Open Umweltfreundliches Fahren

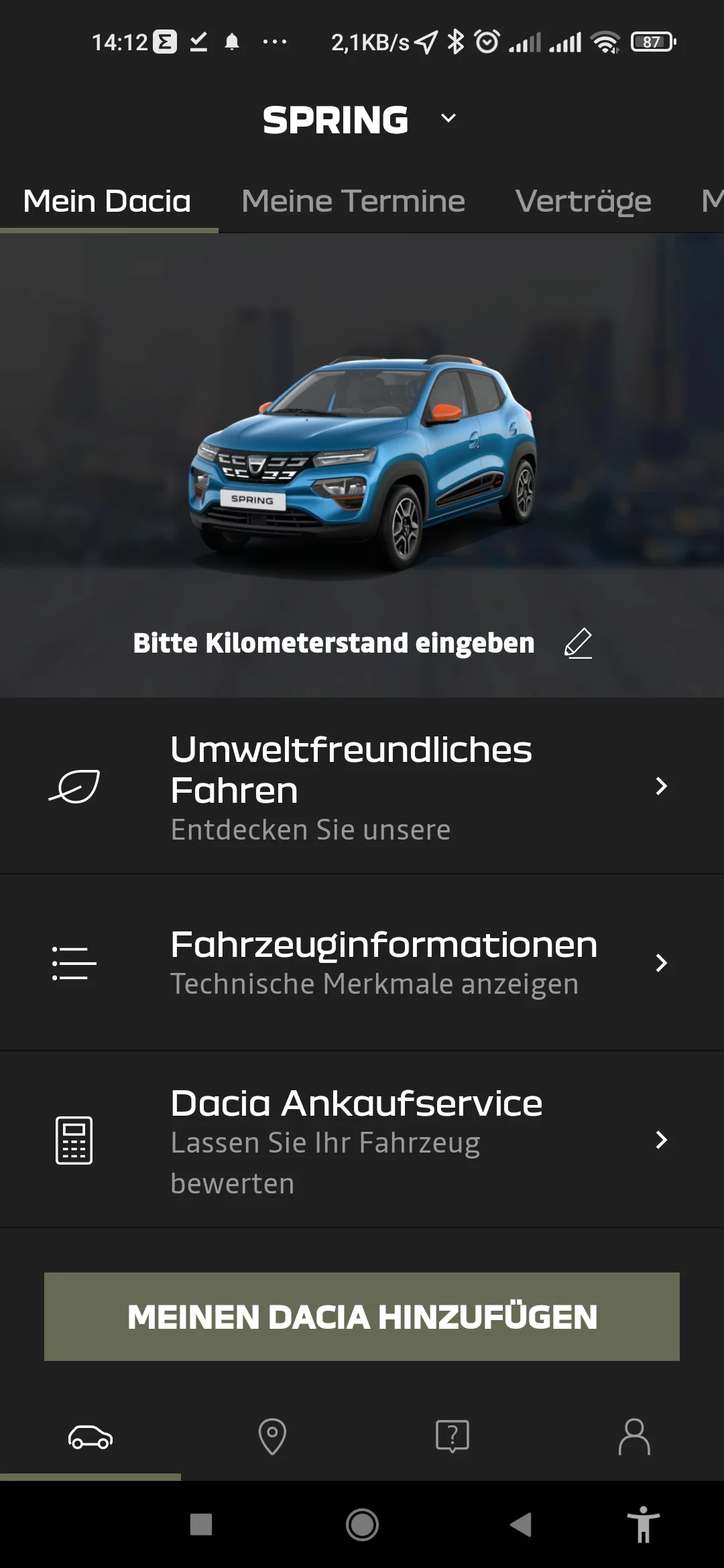pyautogui.click(x=362, y=786)
